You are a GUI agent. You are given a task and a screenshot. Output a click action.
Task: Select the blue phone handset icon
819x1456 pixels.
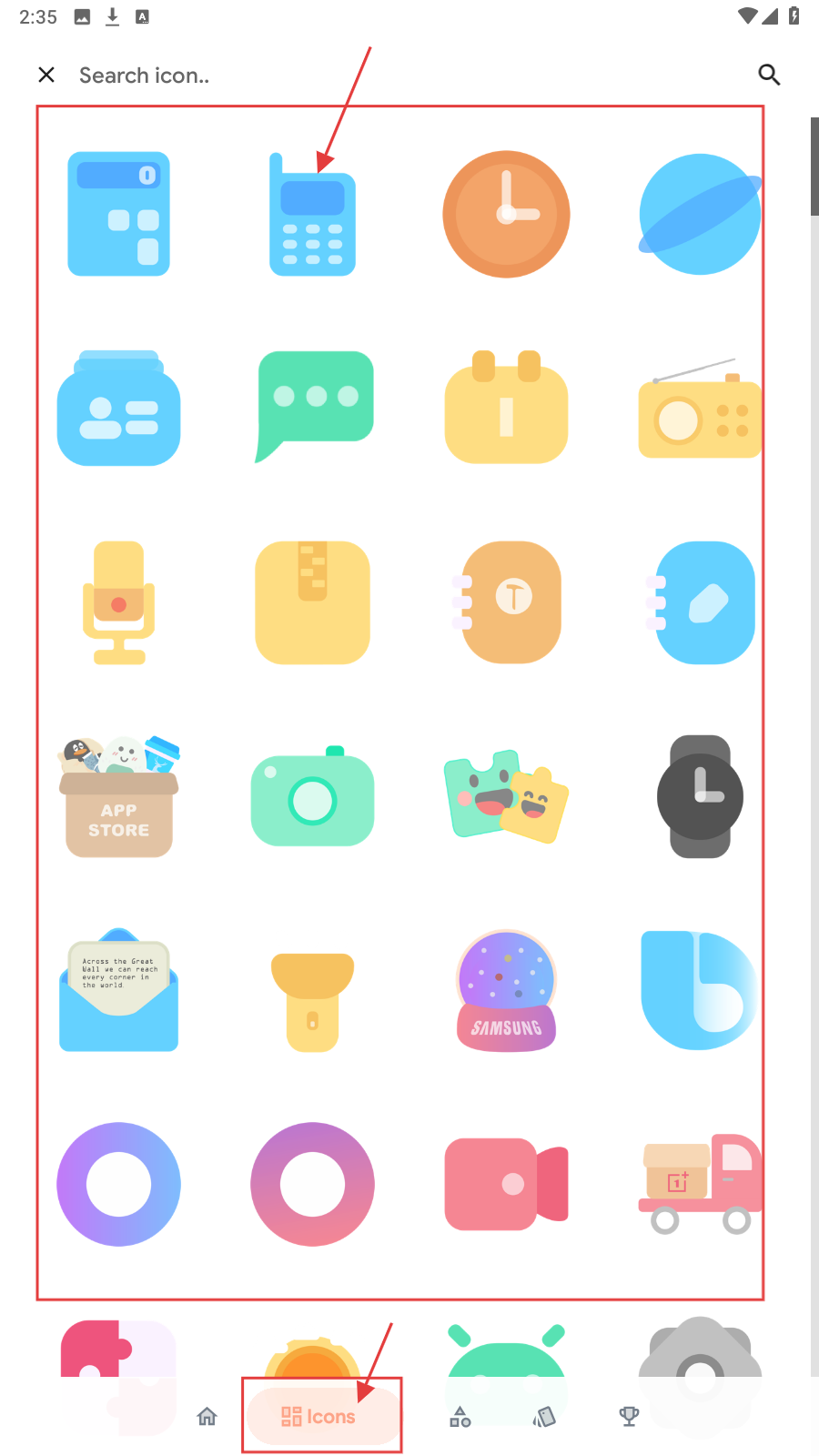coord(312,218)
